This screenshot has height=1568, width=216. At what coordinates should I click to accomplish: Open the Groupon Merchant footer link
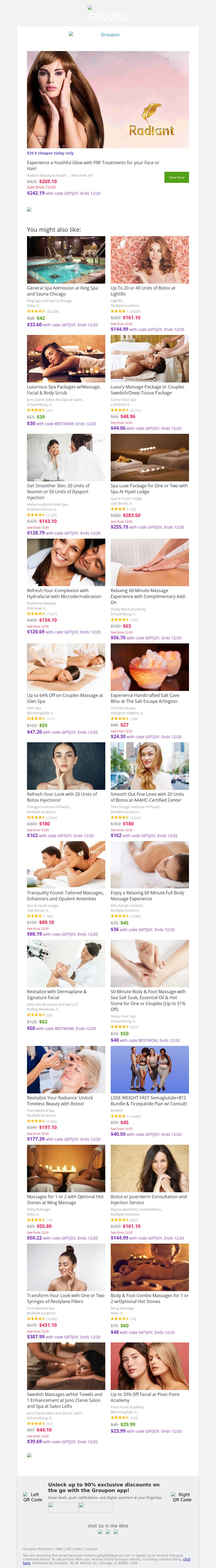[x=38, y=1549]
